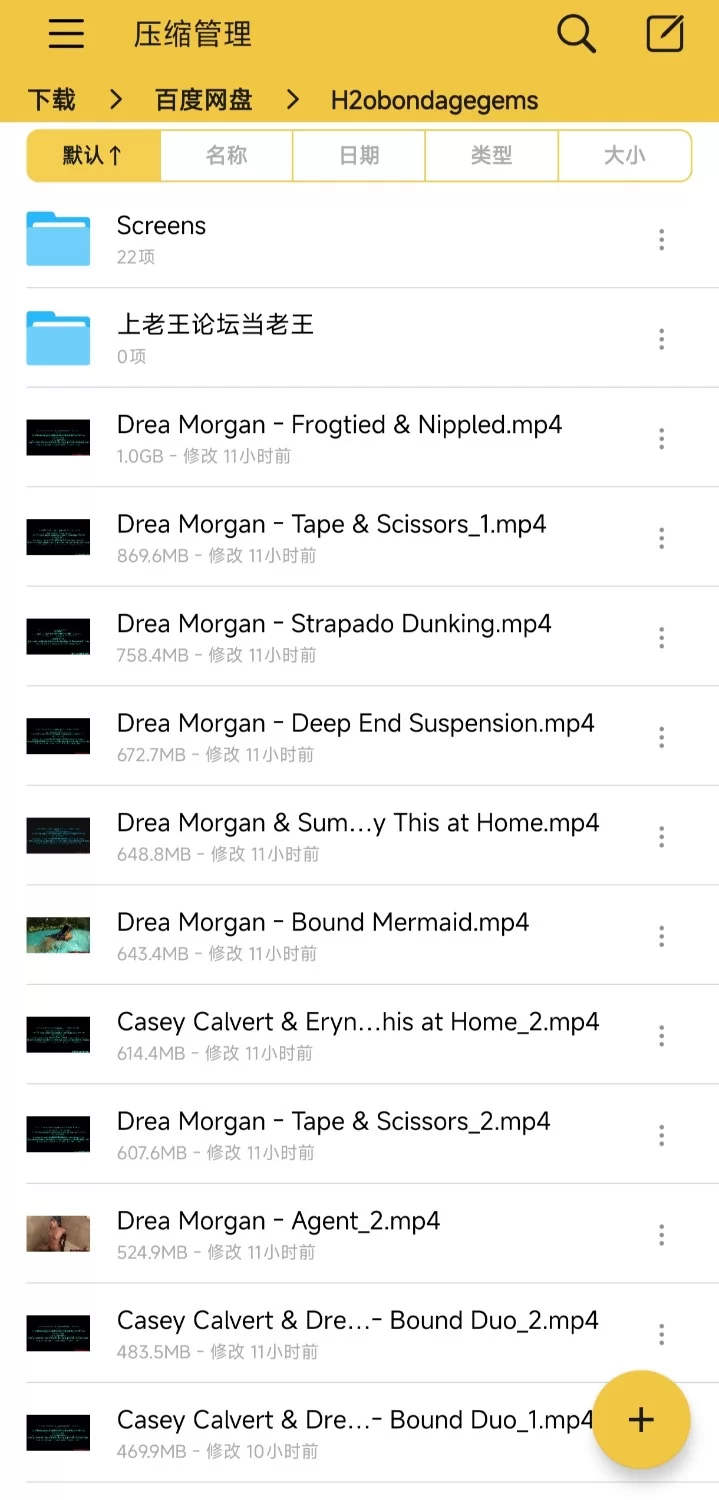Open more options for 上老王论坛当老王 folder

661,339
